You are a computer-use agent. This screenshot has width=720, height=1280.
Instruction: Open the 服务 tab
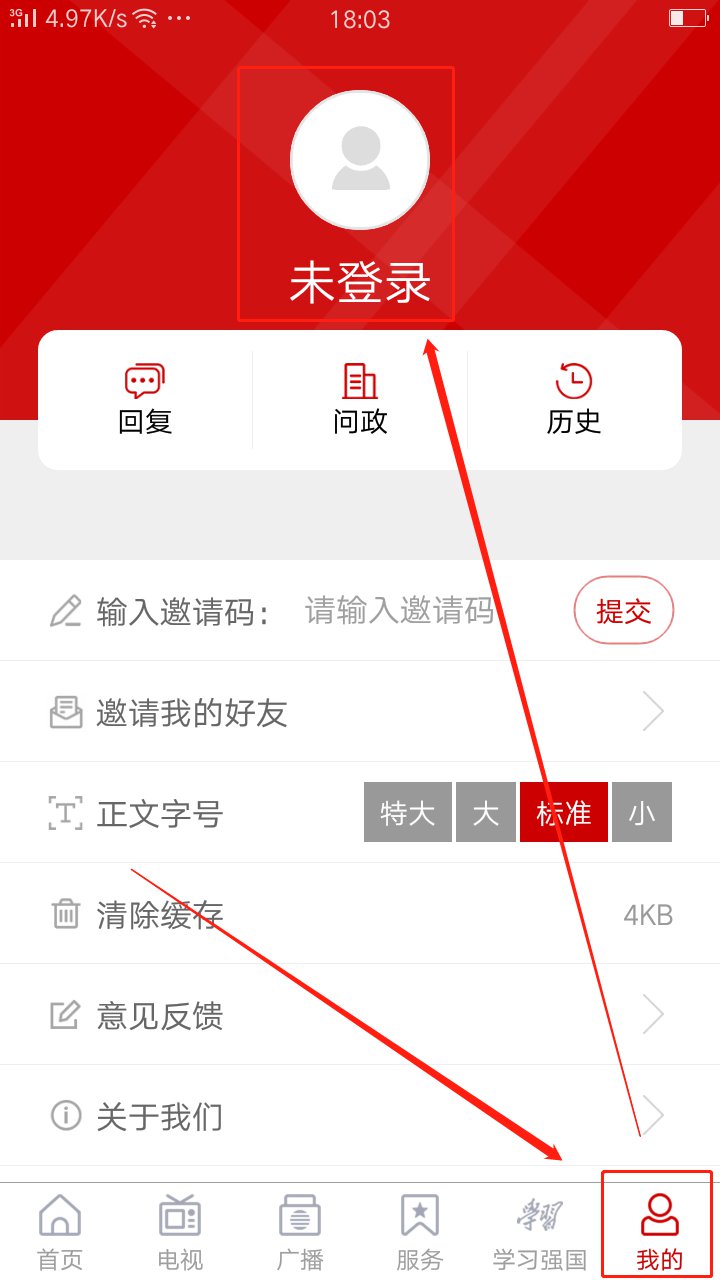tap(420, 1232)
